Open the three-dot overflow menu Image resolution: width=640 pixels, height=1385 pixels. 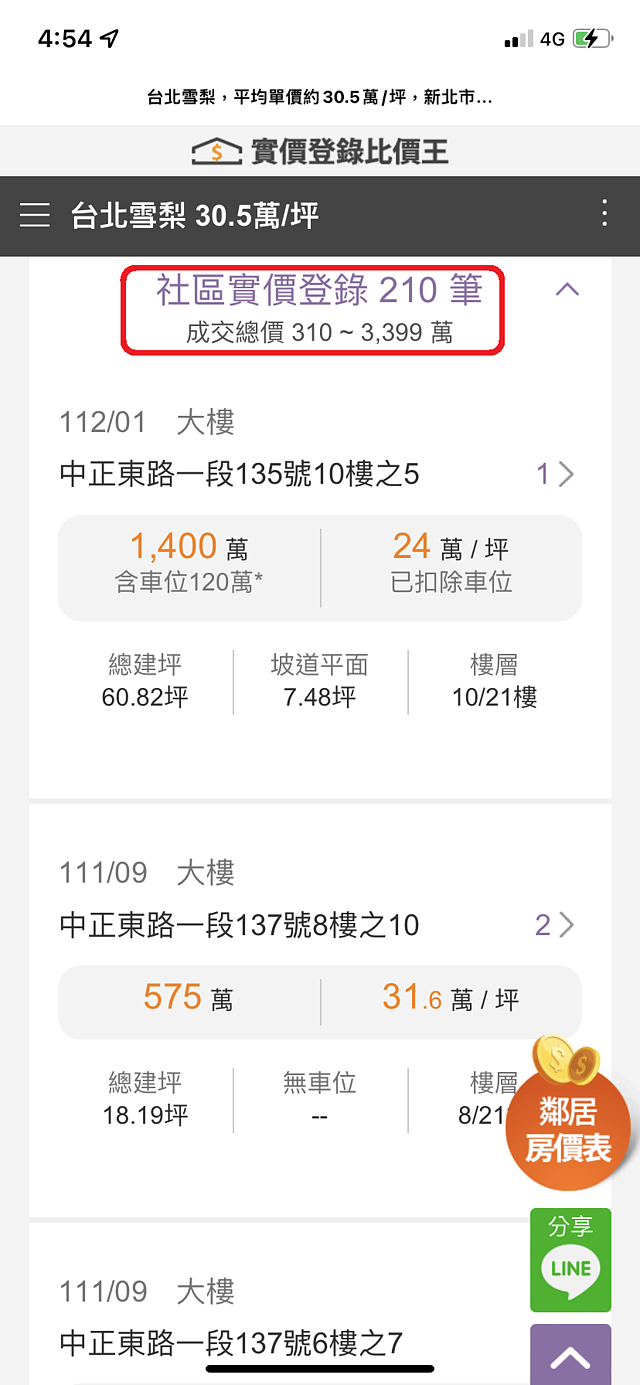(603, 214)
